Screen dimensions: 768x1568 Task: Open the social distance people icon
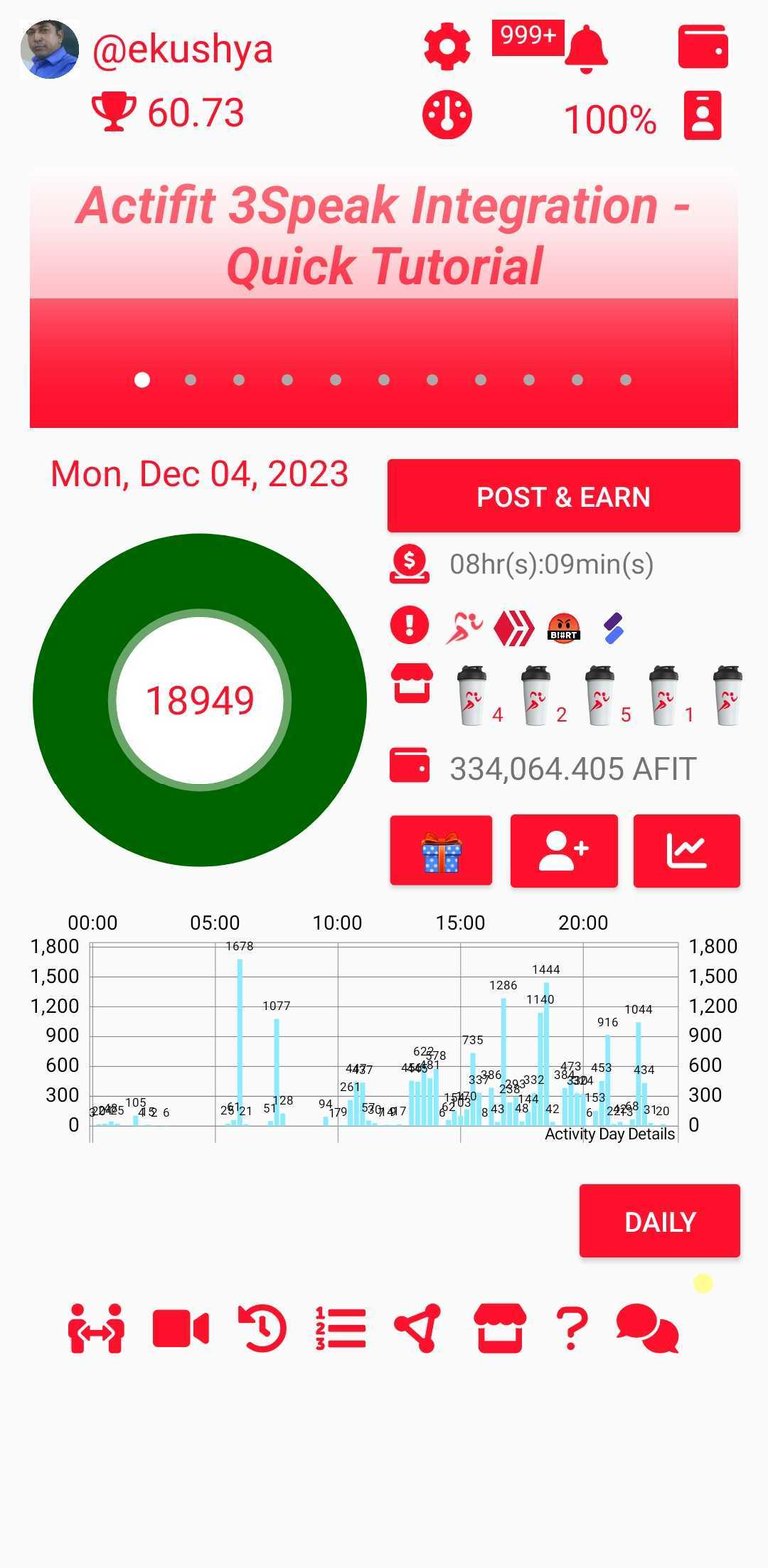click(96, 1329)
